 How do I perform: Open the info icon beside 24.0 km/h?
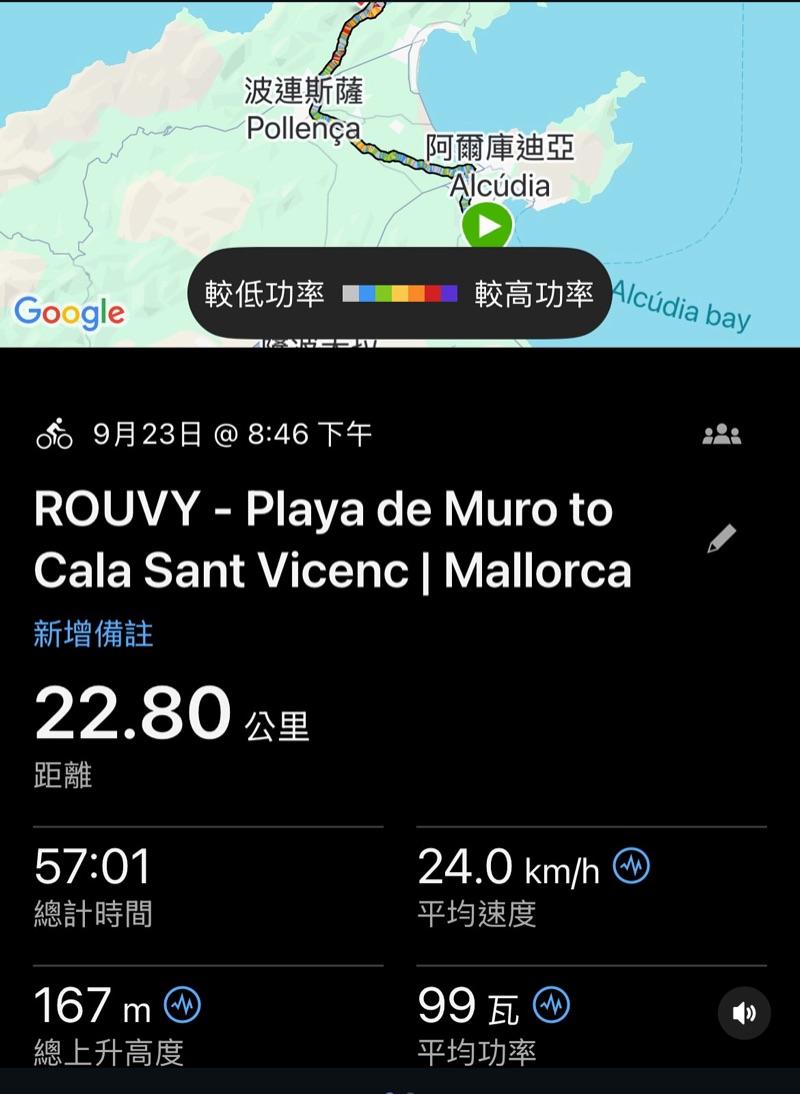631,866
